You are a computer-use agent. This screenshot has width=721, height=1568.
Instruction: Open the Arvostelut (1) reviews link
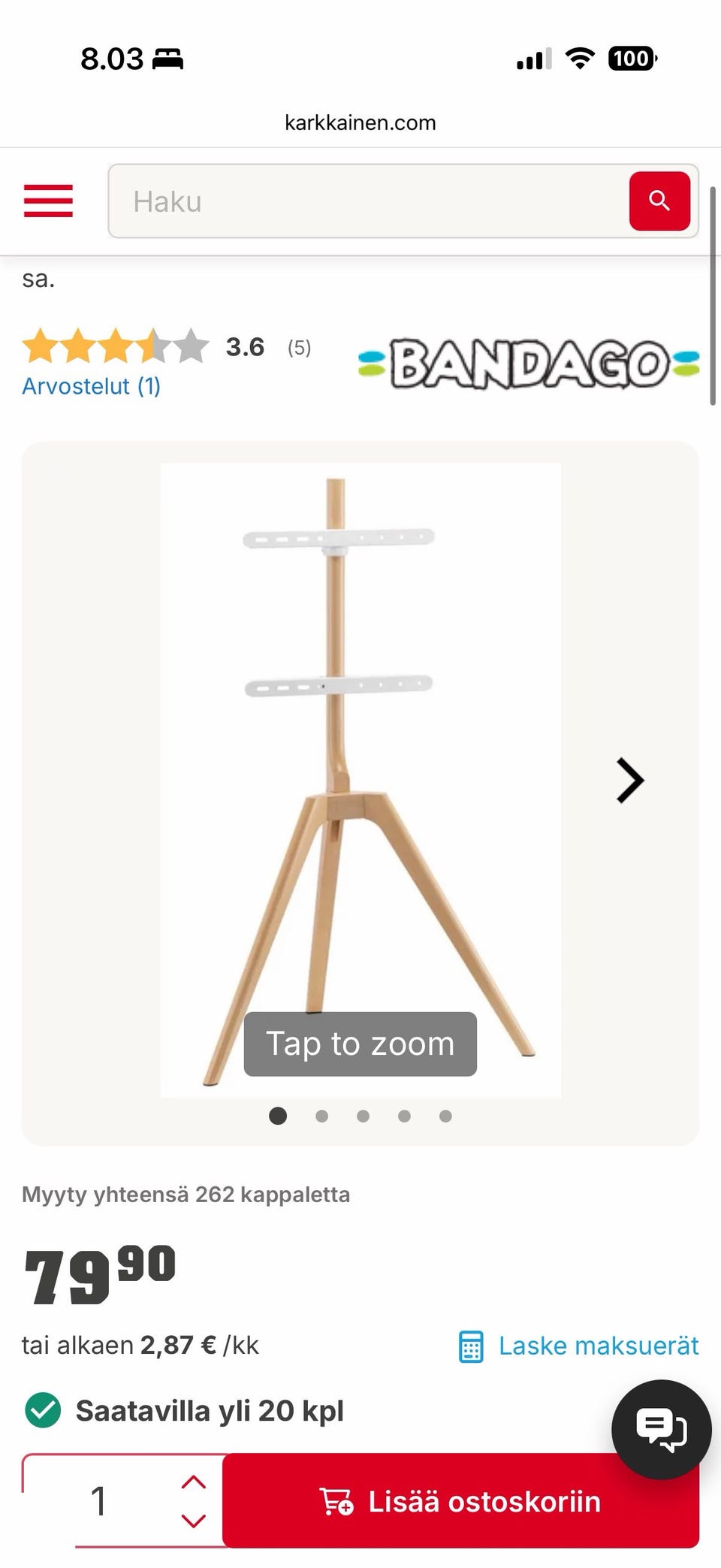pos(91,386)
